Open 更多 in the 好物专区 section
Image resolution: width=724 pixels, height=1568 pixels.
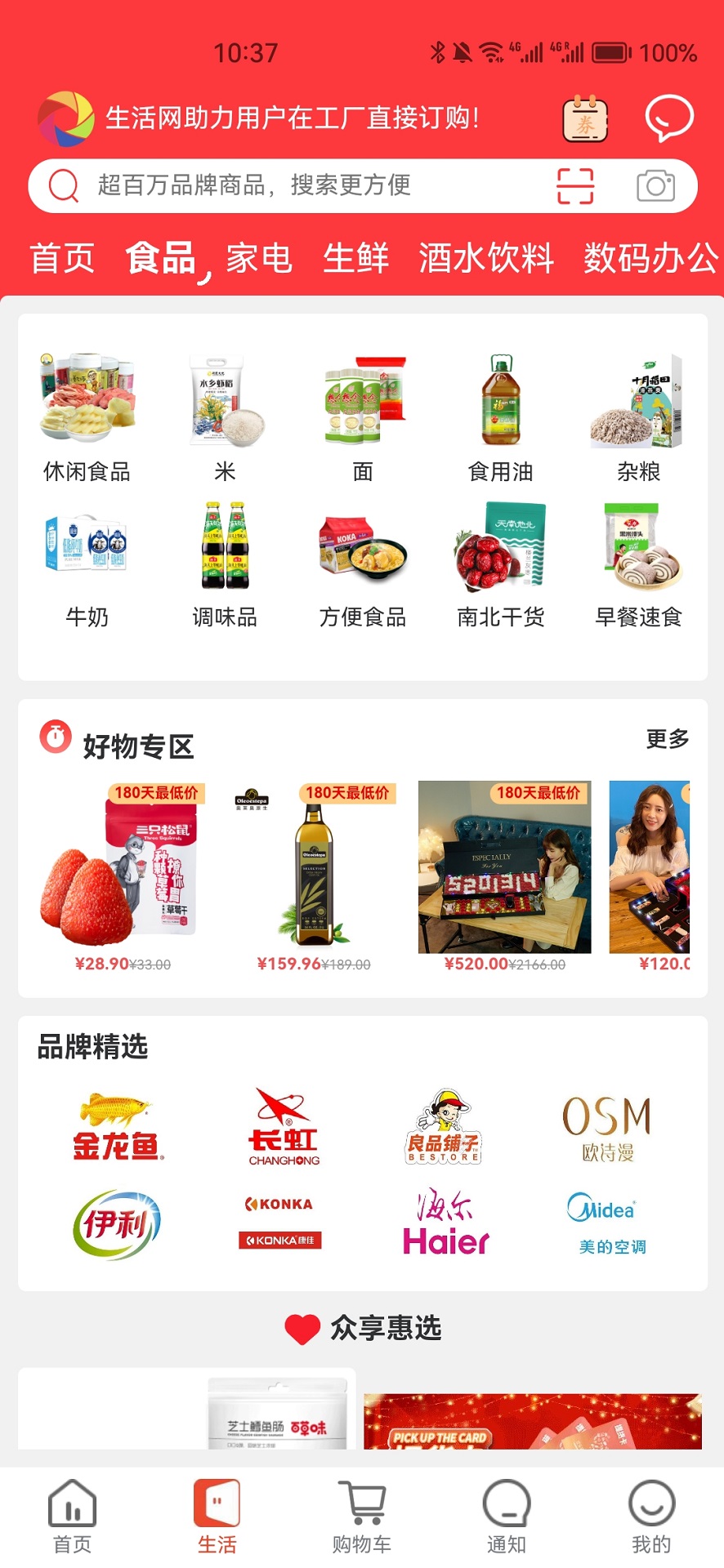pyautogui.click(x=666, y=740)
